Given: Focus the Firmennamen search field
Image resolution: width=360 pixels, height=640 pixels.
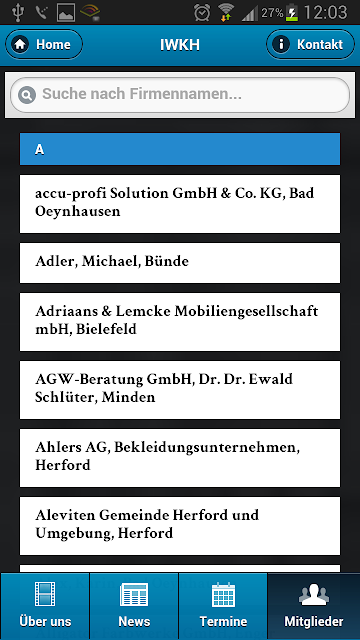Looking at the screenshot, I should (x=180, y=95).
